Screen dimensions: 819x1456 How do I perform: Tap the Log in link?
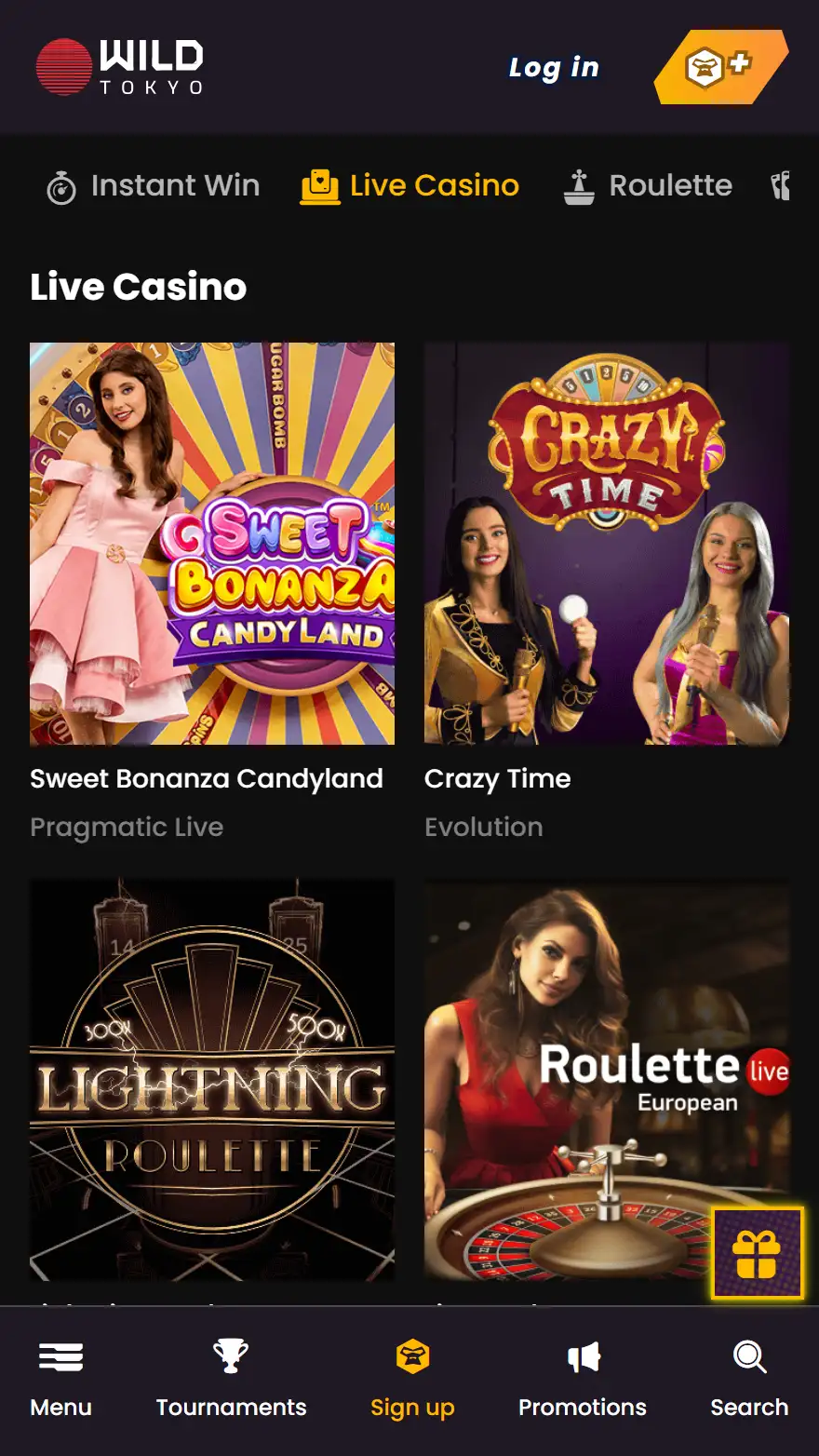coord(554,67)
